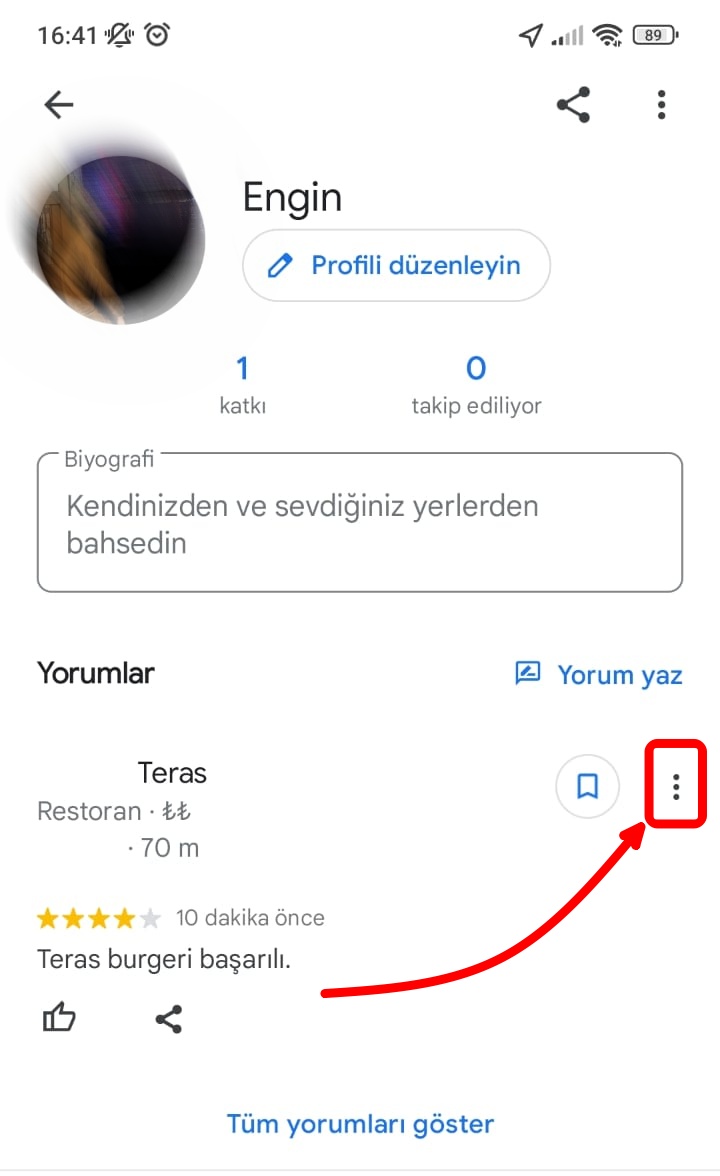Tap Yorum yaz to write a review

(x=598, y=674)
